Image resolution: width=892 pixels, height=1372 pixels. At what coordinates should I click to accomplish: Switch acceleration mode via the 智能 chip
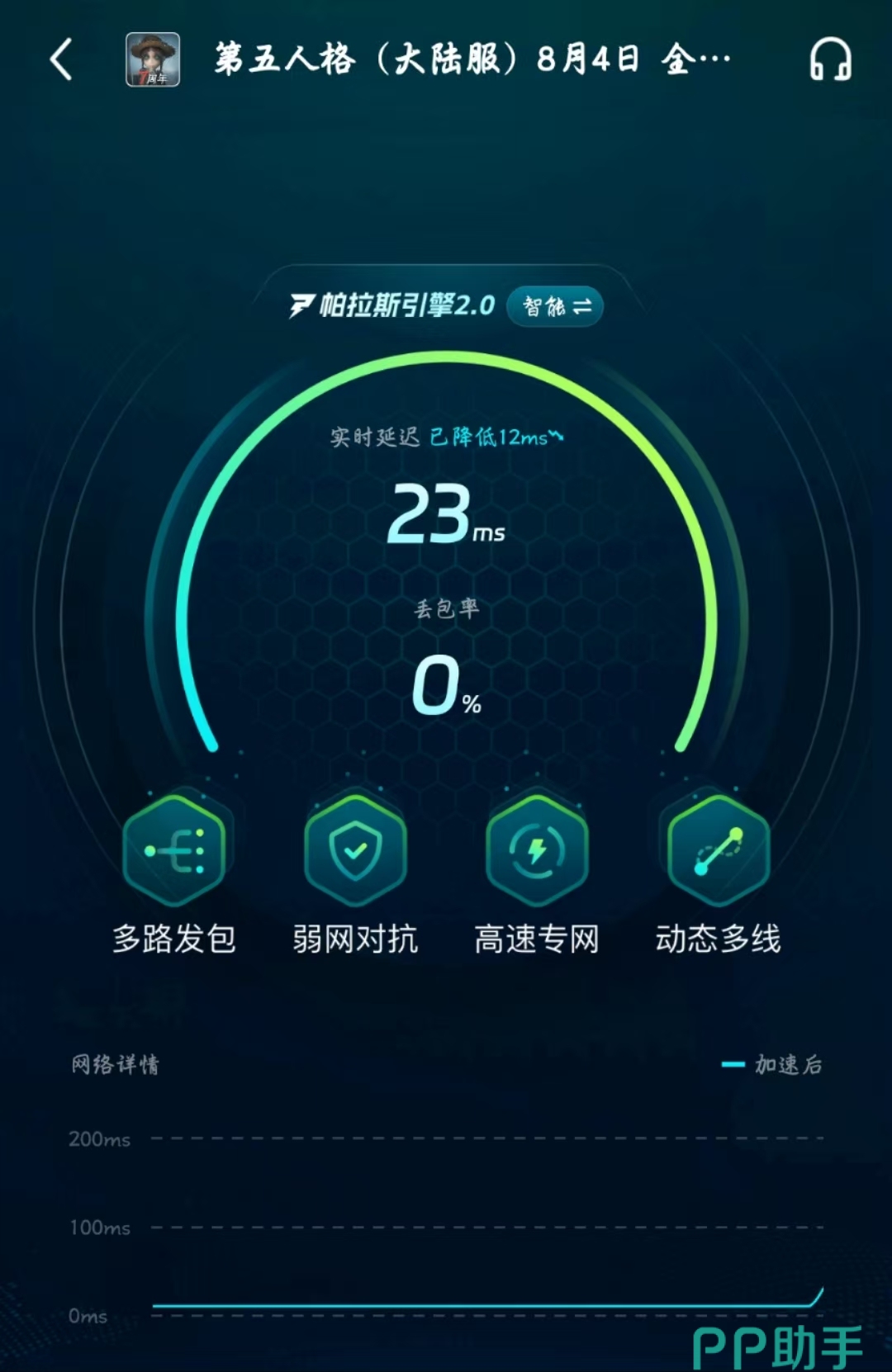coord(555,306)
